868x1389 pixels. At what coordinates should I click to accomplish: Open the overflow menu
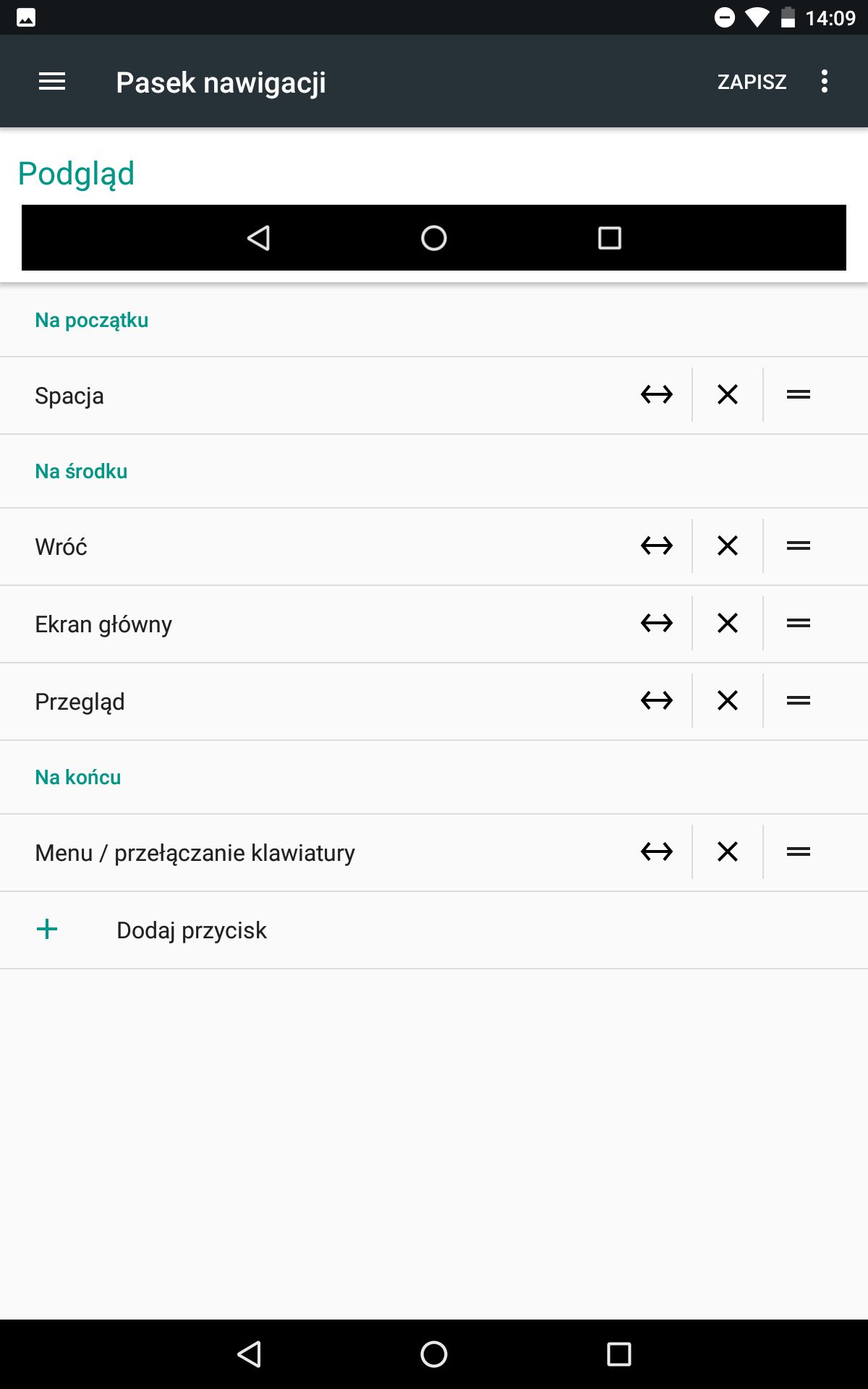pyautogui.click(x=824, y=82)
